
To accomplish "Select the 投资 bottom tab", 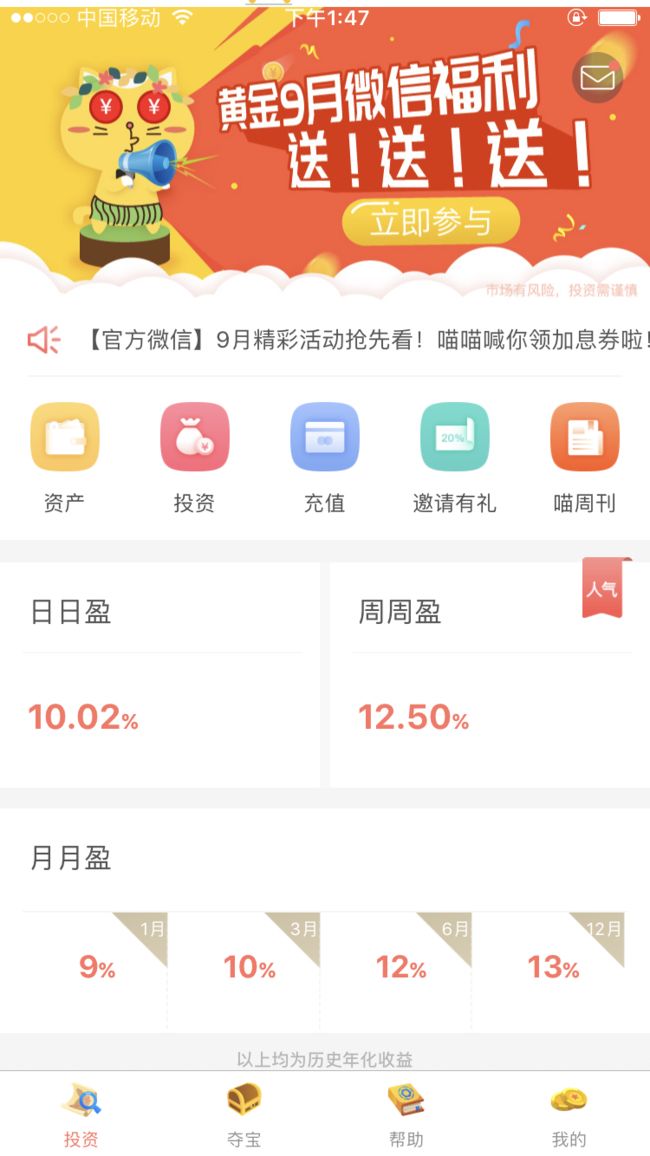I will [x=81, y=1114].
